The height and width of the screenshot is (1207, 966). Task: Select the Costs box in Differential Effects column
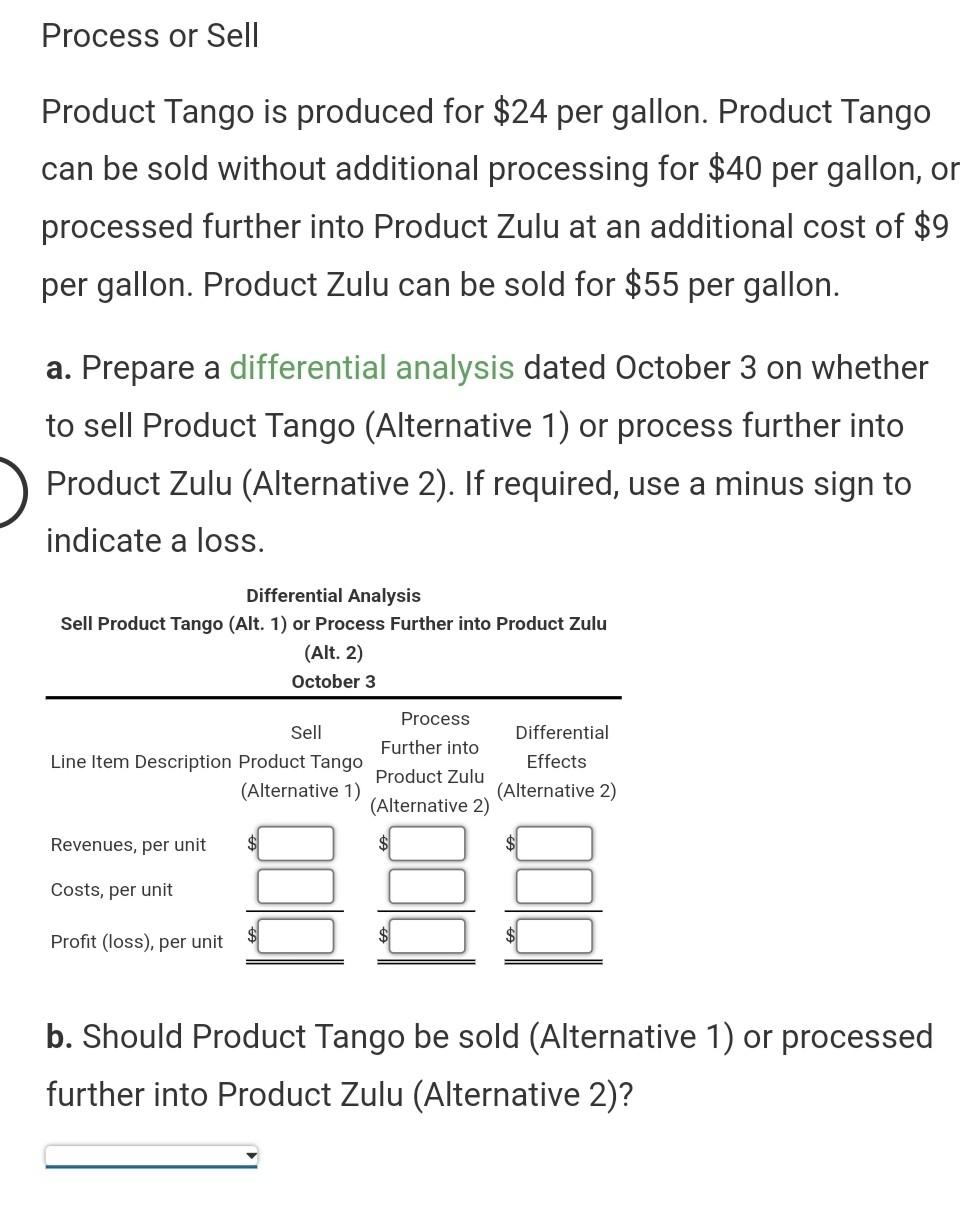coord(554,885)
